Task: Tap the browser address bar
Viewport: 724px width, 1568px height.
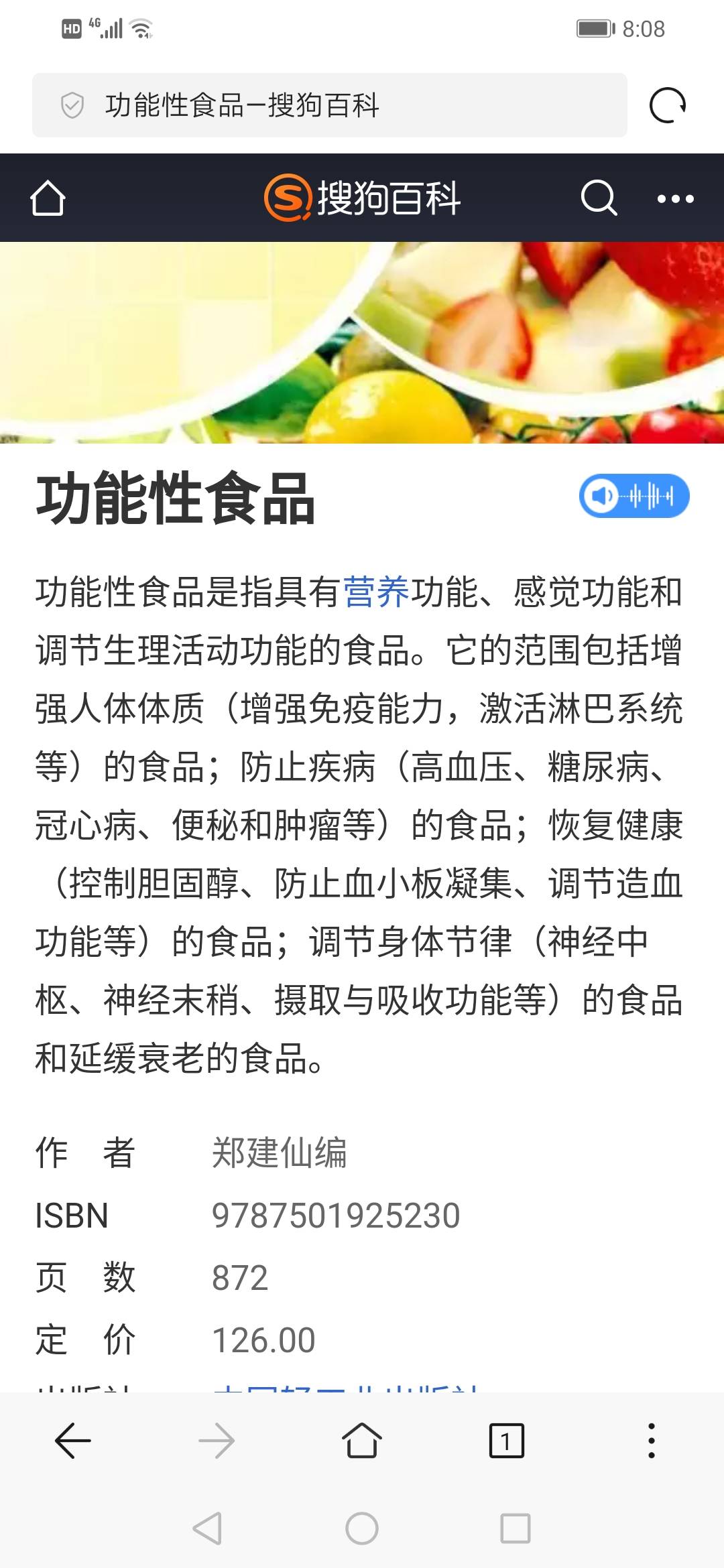Action: [x=330, y=105]
